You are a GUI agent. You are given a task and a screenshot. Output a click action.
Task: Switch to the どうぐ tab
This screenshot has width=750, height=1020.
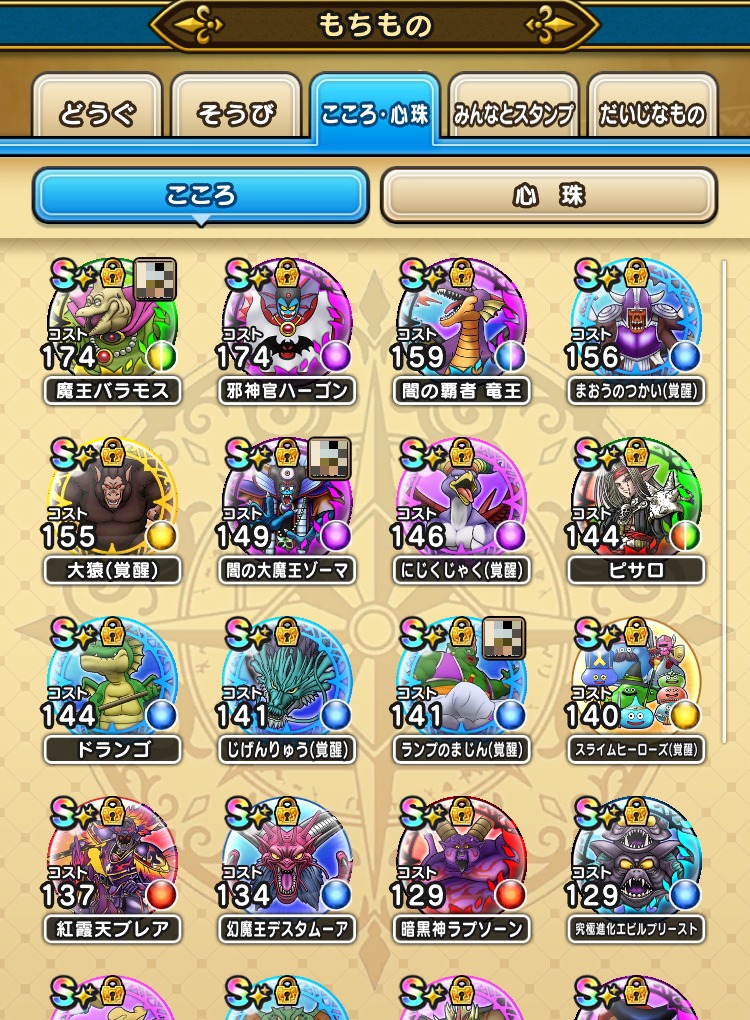pos(96,113)
